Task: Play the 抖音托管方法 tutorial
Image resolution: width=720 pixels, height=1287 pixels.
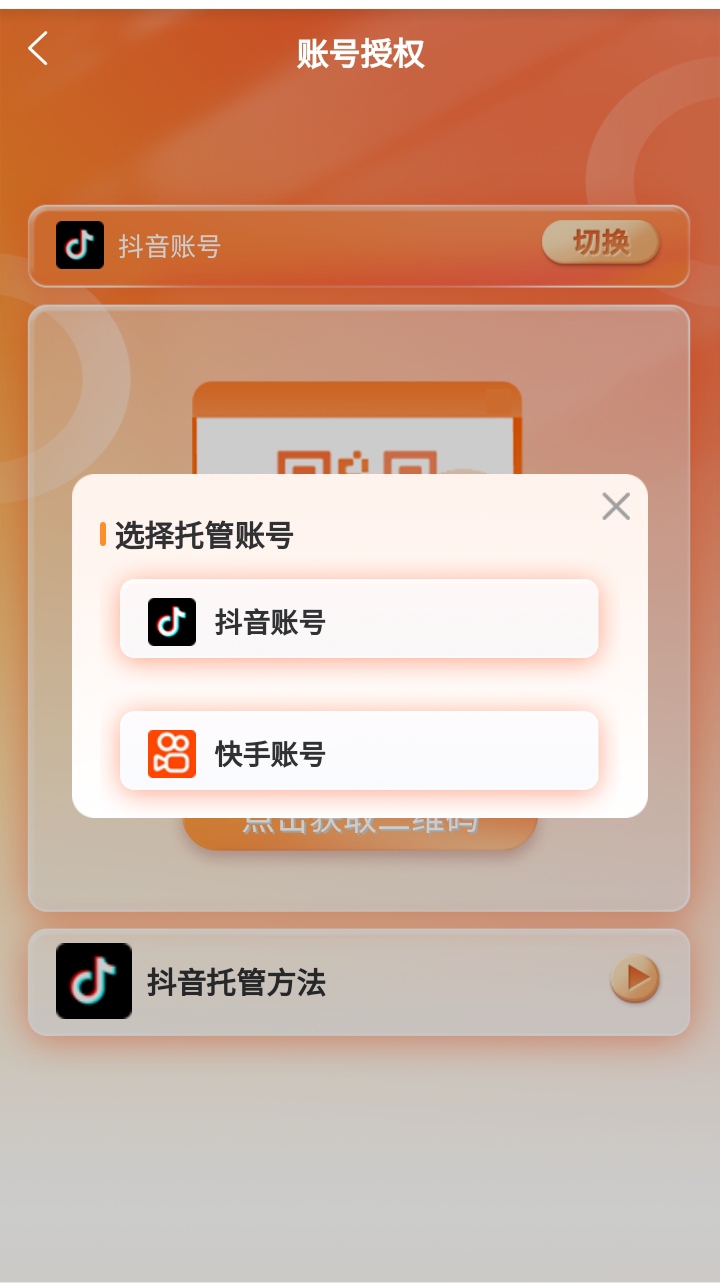Action: tap(635, 979)
